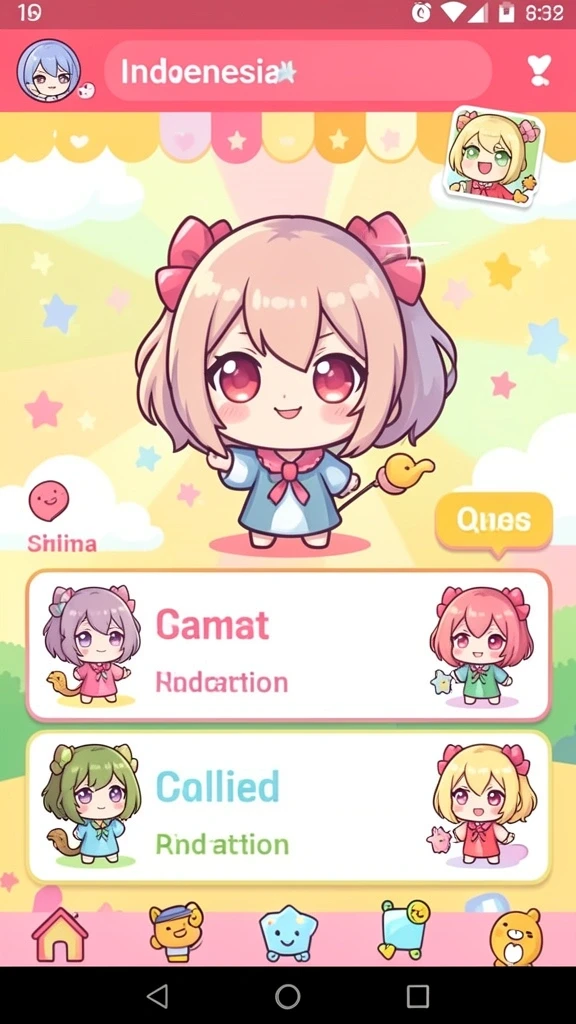
Task: Open the blue-haired profile avatar
Action: tap(48, 70)
